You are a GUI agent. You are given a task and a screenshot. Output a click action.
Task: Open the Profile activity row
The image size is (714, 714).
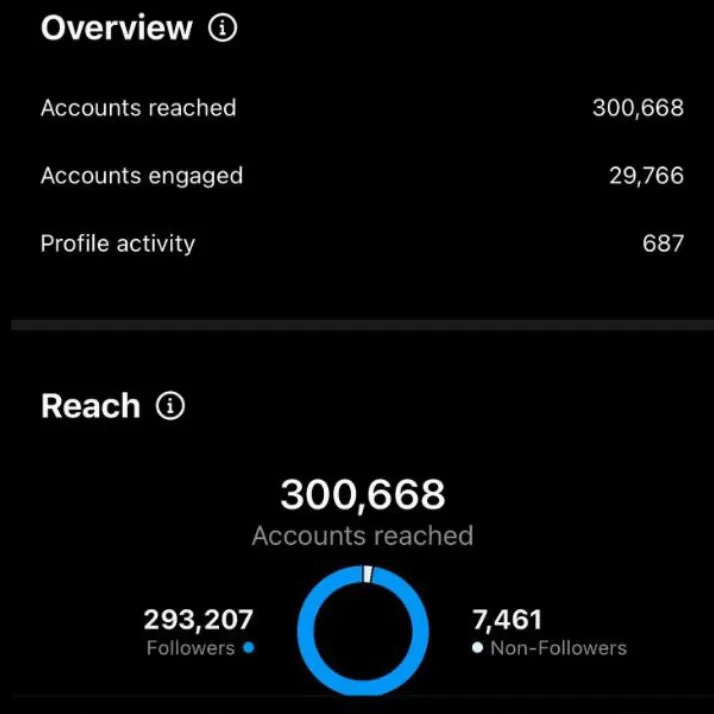362,243
